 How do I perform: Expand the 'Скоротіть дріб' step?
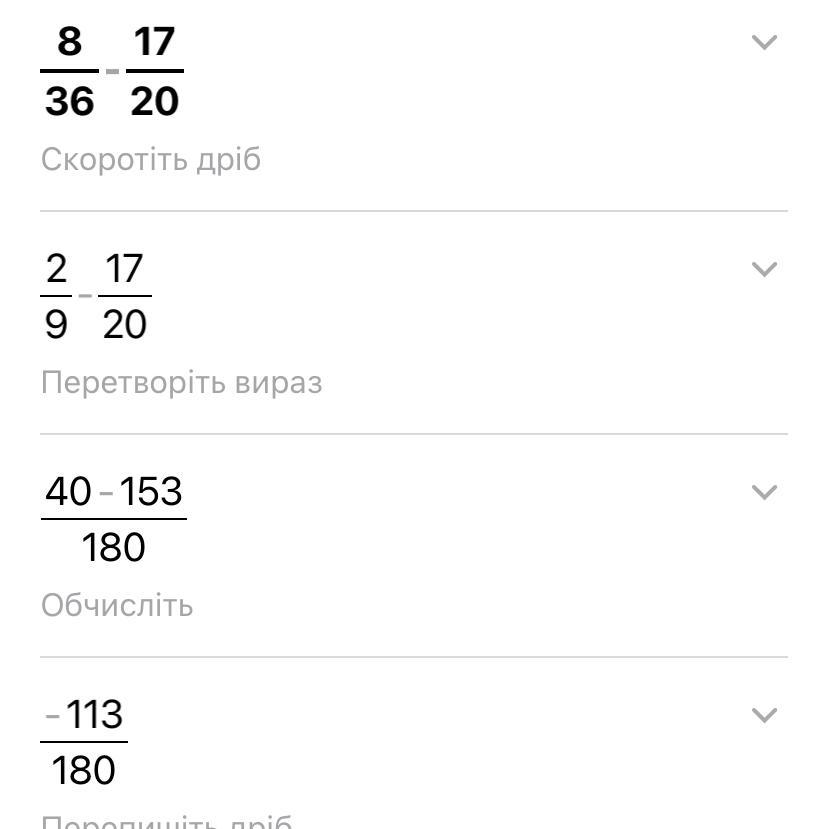click(764, 42)
